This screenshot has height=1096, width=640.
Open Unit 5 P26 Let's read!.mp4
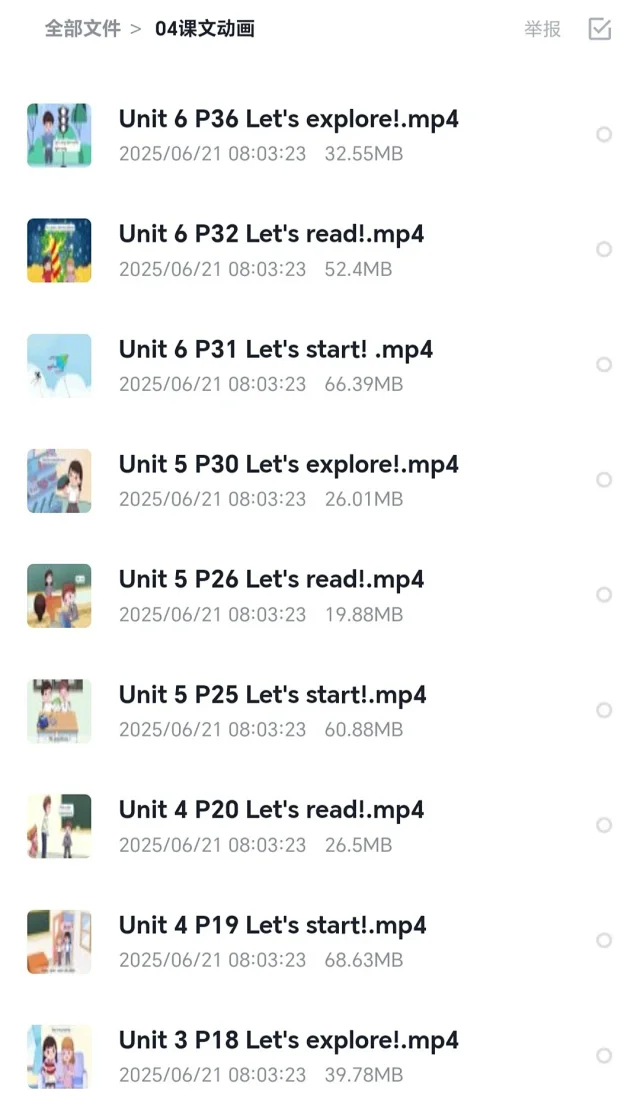271,580
